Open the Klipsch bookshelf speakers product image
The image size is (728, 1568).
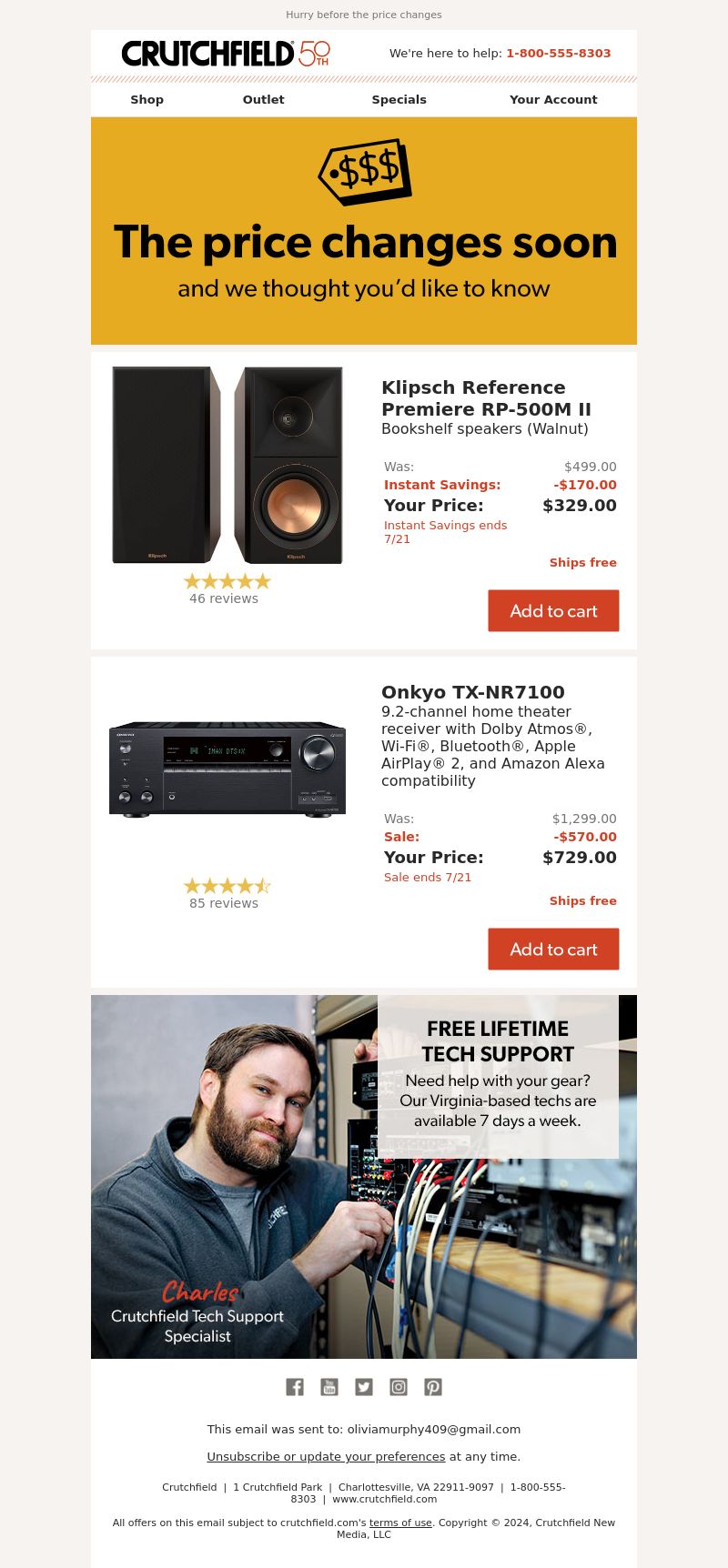click(227, 465)
